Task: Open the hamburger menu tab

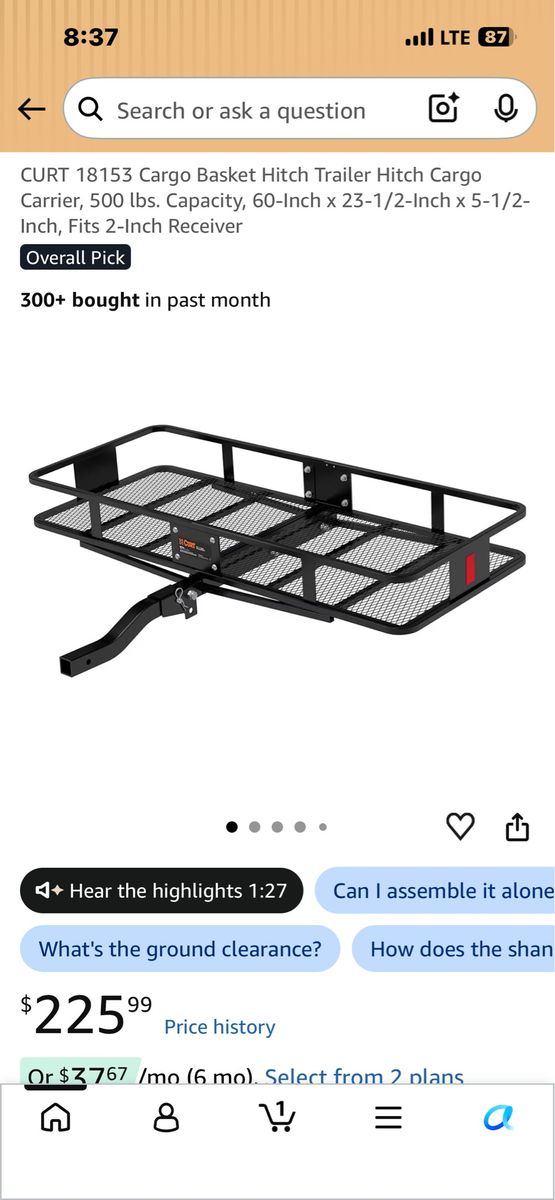Action: (388, 1117)
